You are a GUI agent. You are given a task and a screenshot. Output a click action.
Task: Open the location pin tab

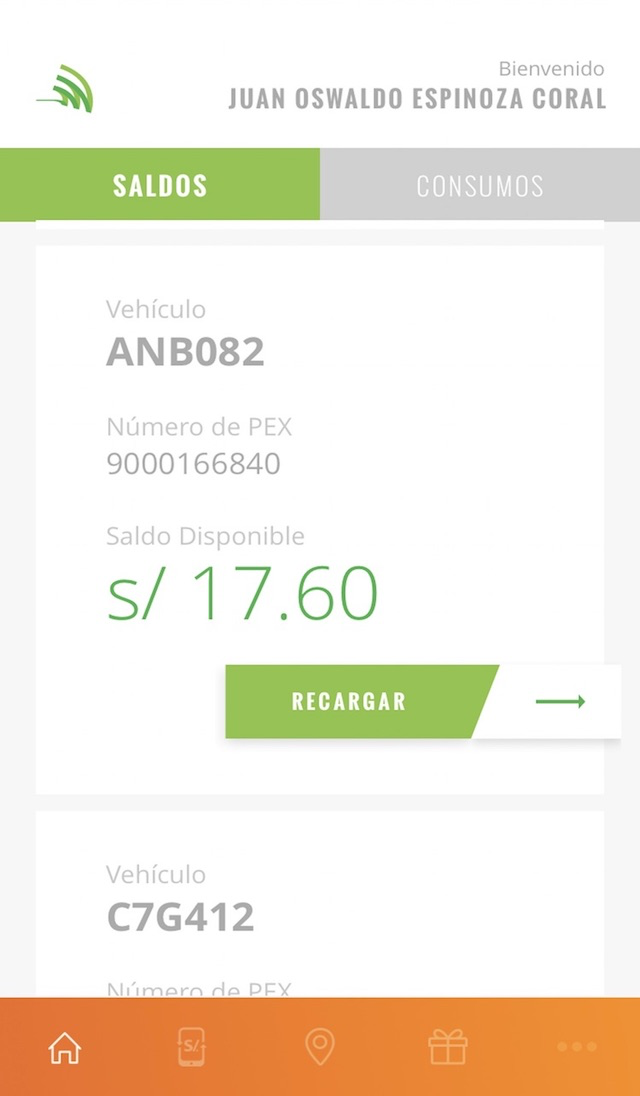[x=319, y=1047]
